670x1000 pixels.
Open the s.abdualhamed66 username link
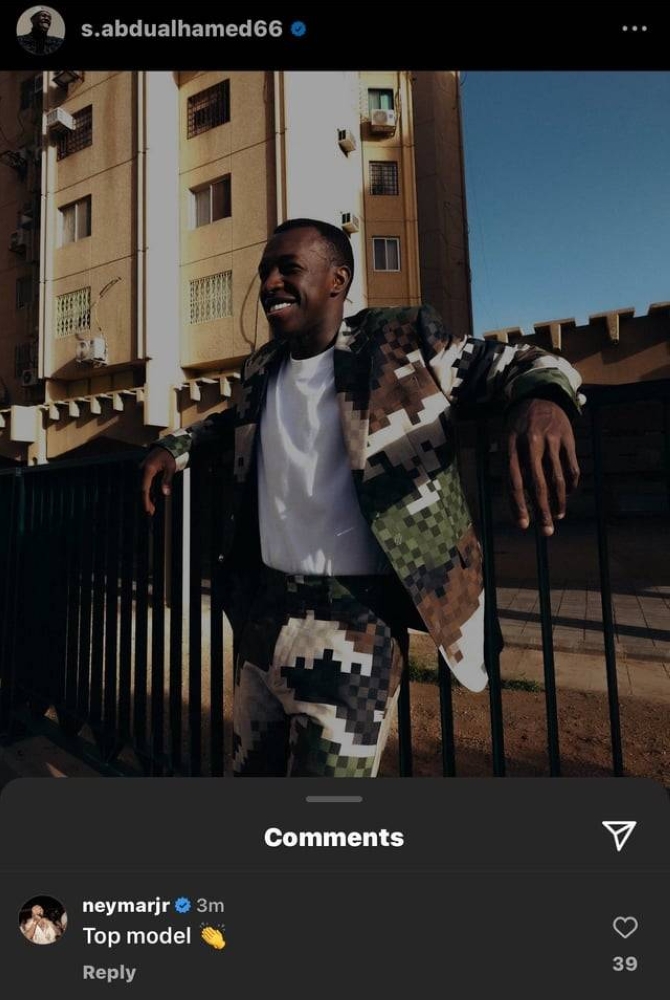(181, 29)
